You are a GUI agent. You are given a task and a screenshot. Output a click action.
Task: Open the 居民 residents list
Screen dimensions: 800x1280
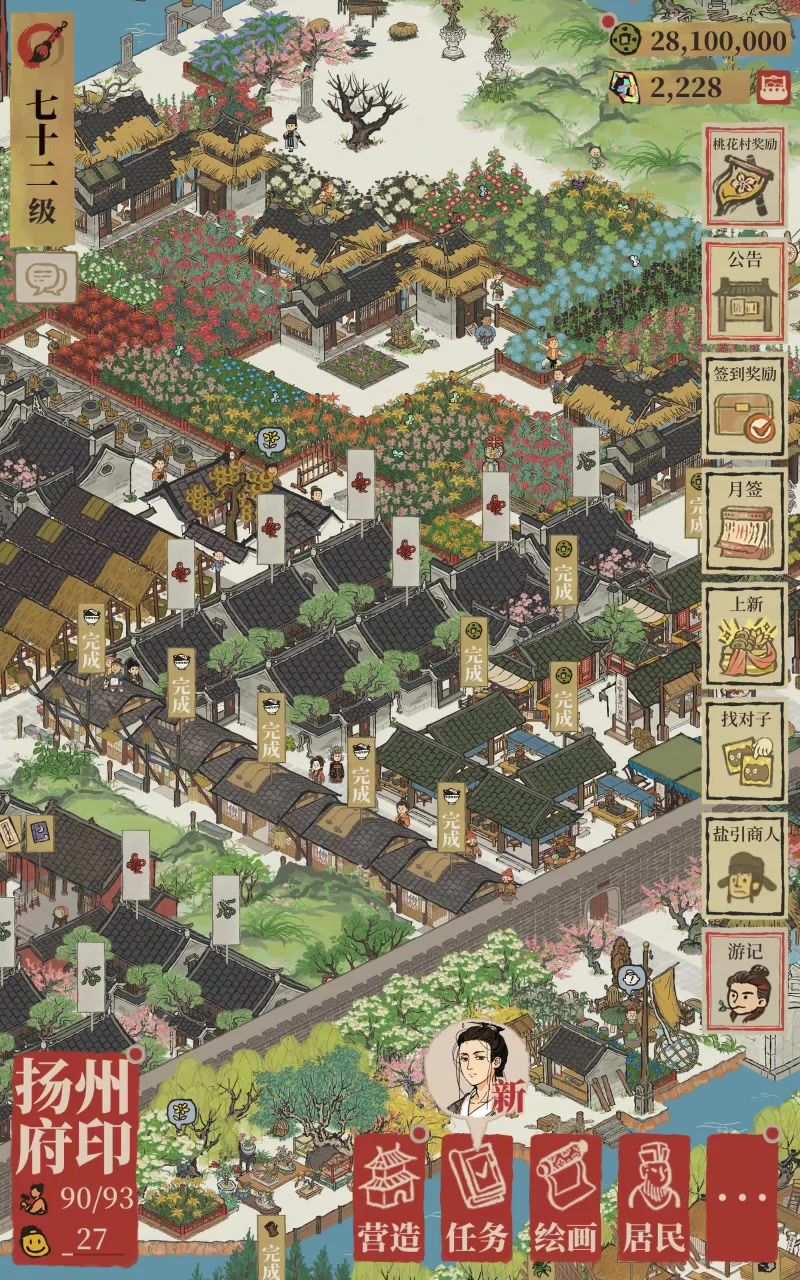(654, 1196)
